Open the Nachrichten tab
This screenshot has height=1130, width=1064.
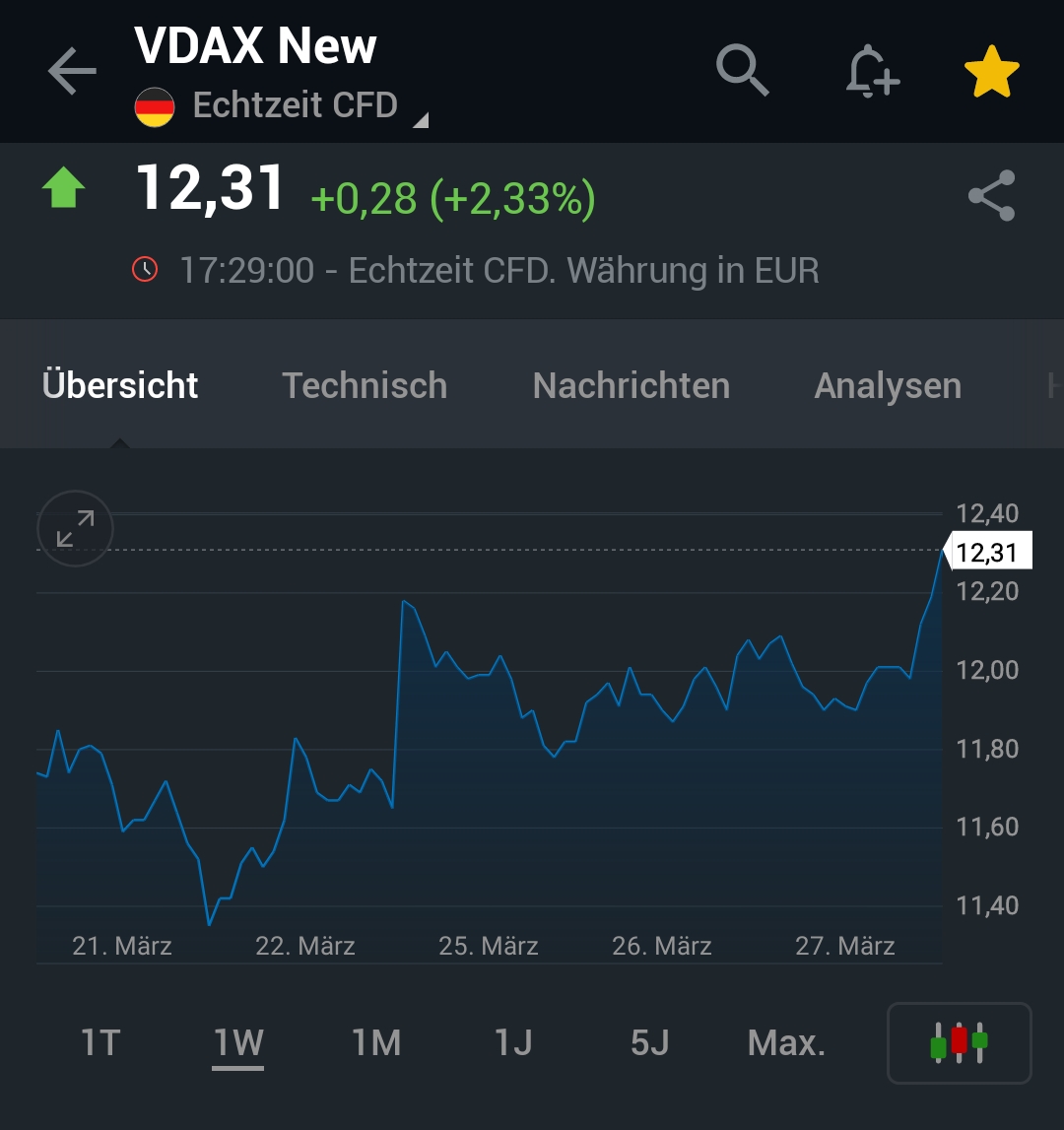(631, 385)
